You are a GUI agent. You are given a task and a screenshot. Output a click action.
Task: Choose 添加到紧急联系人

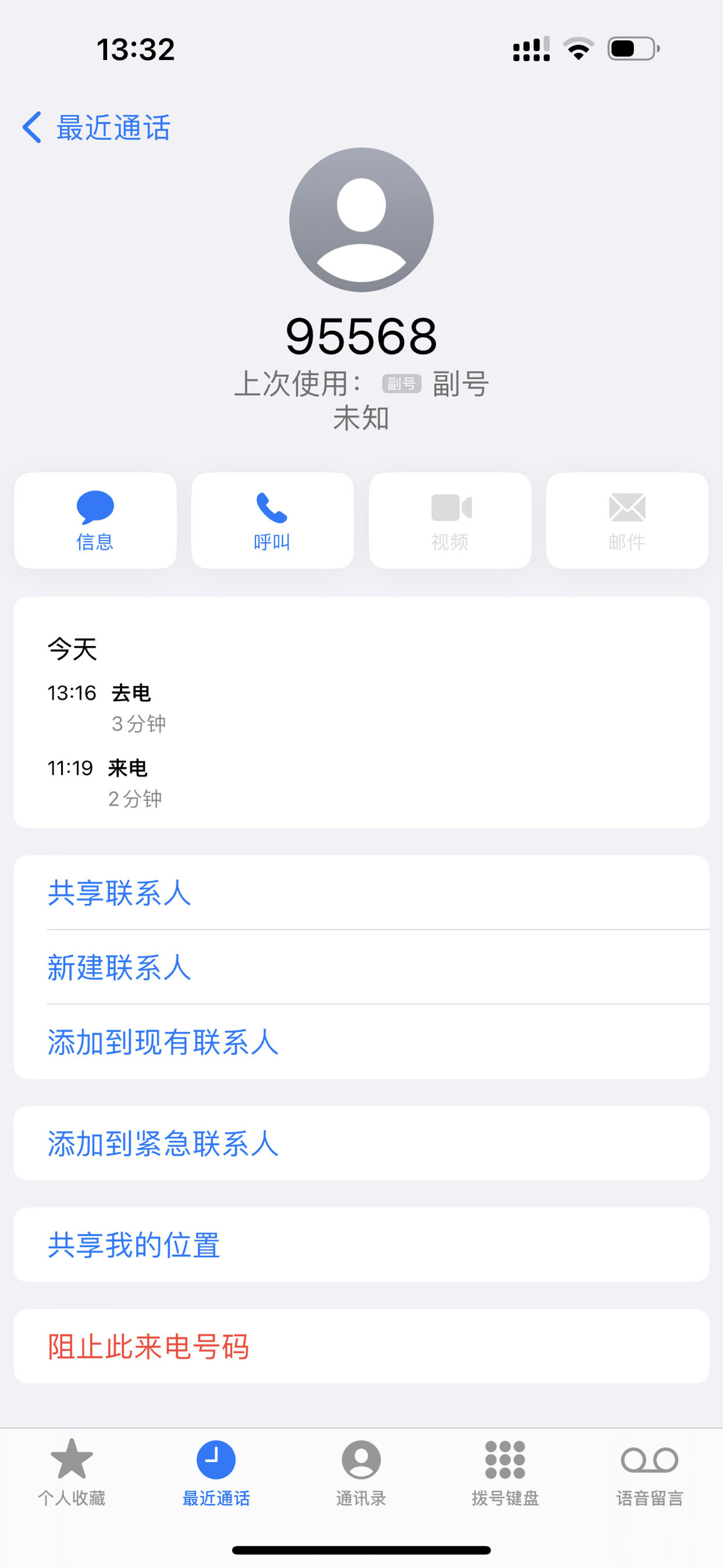(361, 1143)
